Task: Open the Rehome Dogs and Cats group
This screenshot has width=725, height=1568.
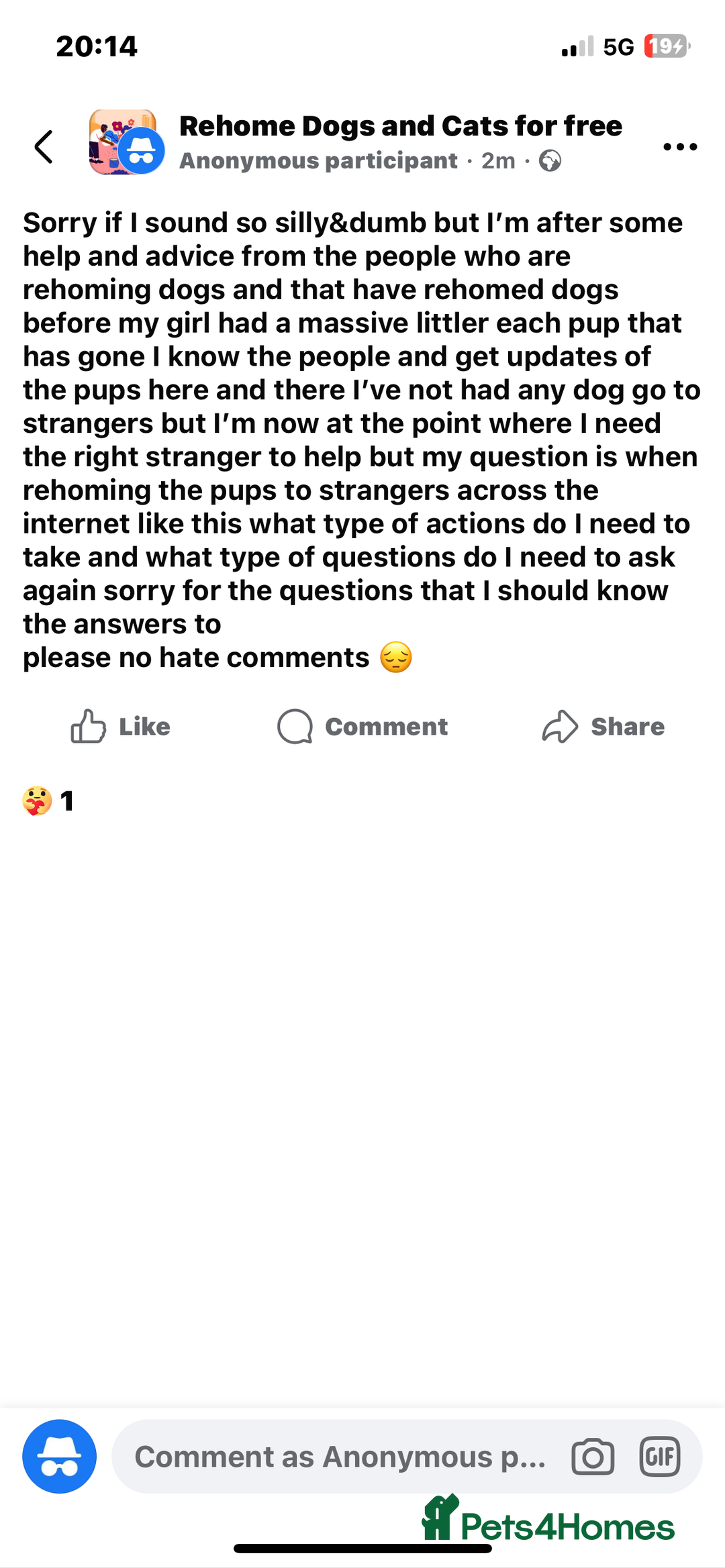Action: 400,126
